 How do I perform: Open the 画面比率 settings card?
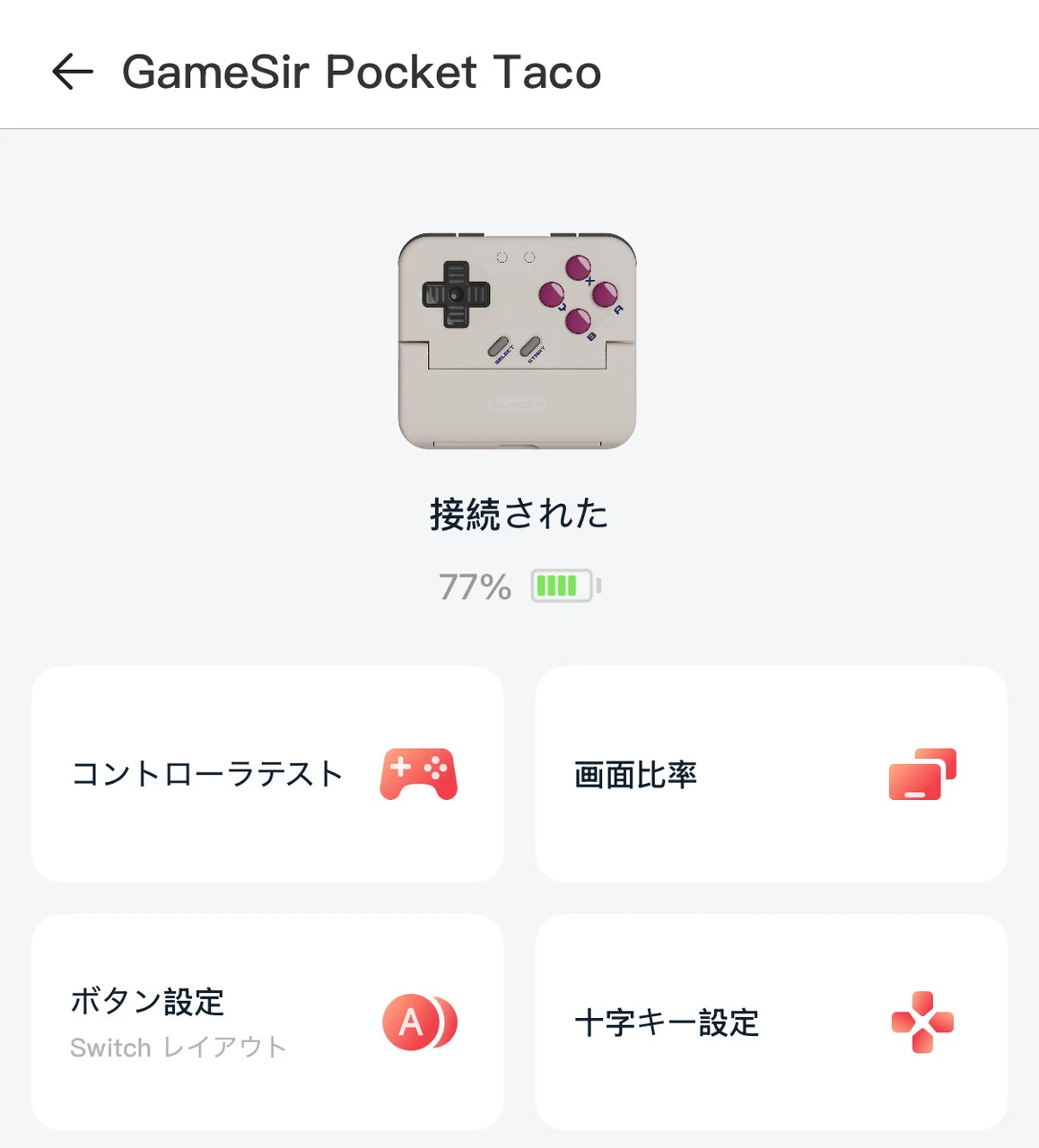pyautogui.click(x=771, y=774)
